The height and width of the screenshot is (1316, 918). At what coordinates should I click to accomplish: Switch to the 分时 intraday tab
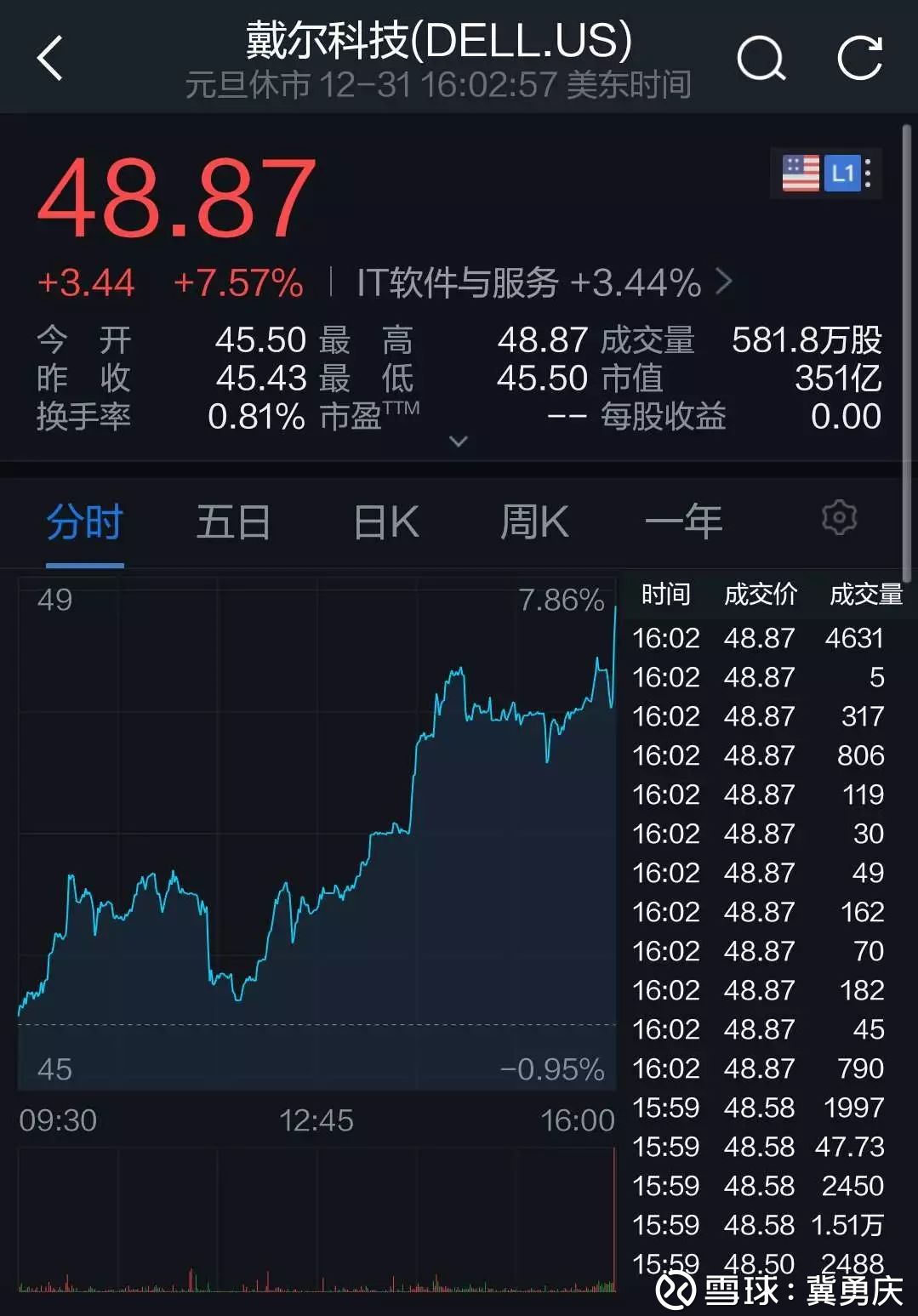[x=84, y=521]
